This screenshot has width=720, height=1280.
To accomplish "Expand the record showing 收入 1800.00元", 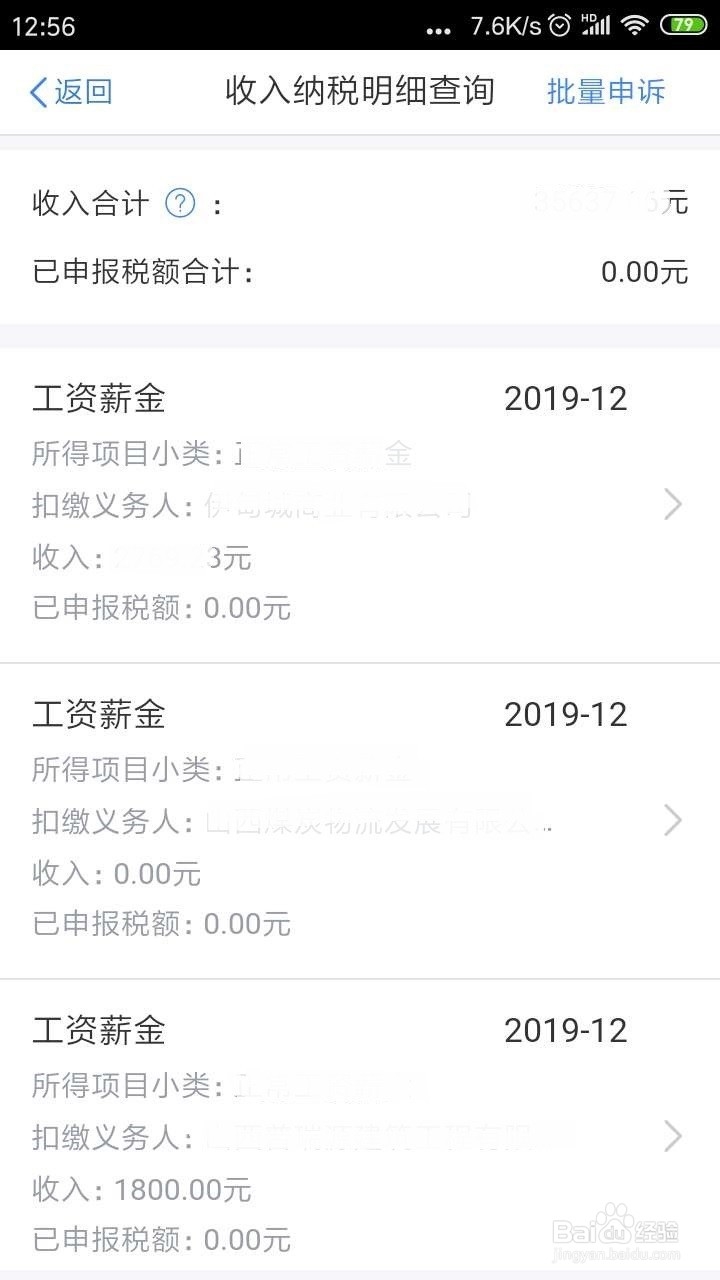I will pos(673,1136).
